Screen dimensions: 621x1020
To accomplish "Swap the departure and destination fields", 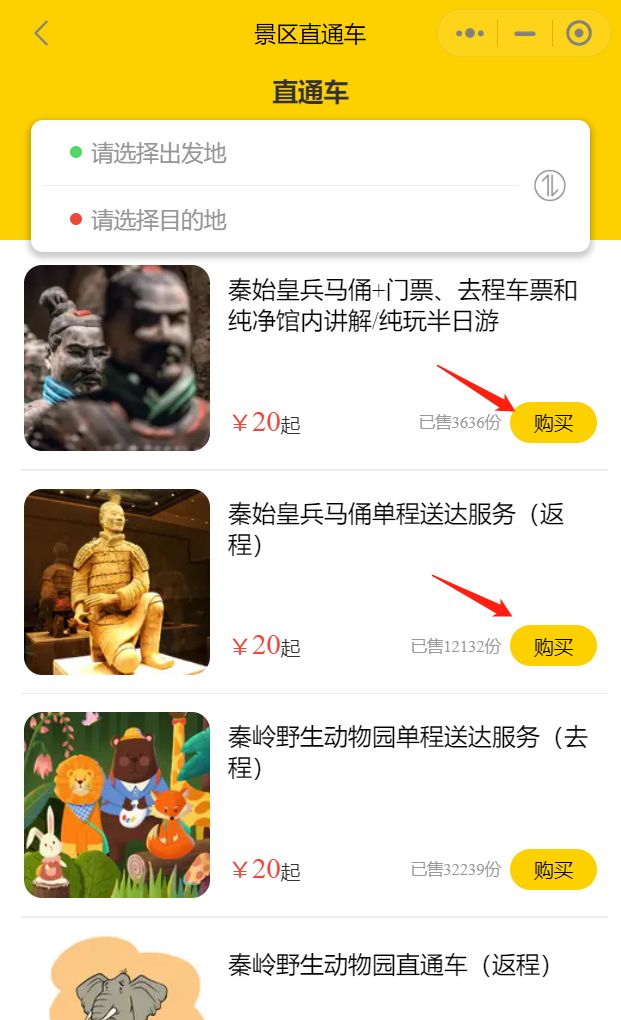I will [549, 186].
